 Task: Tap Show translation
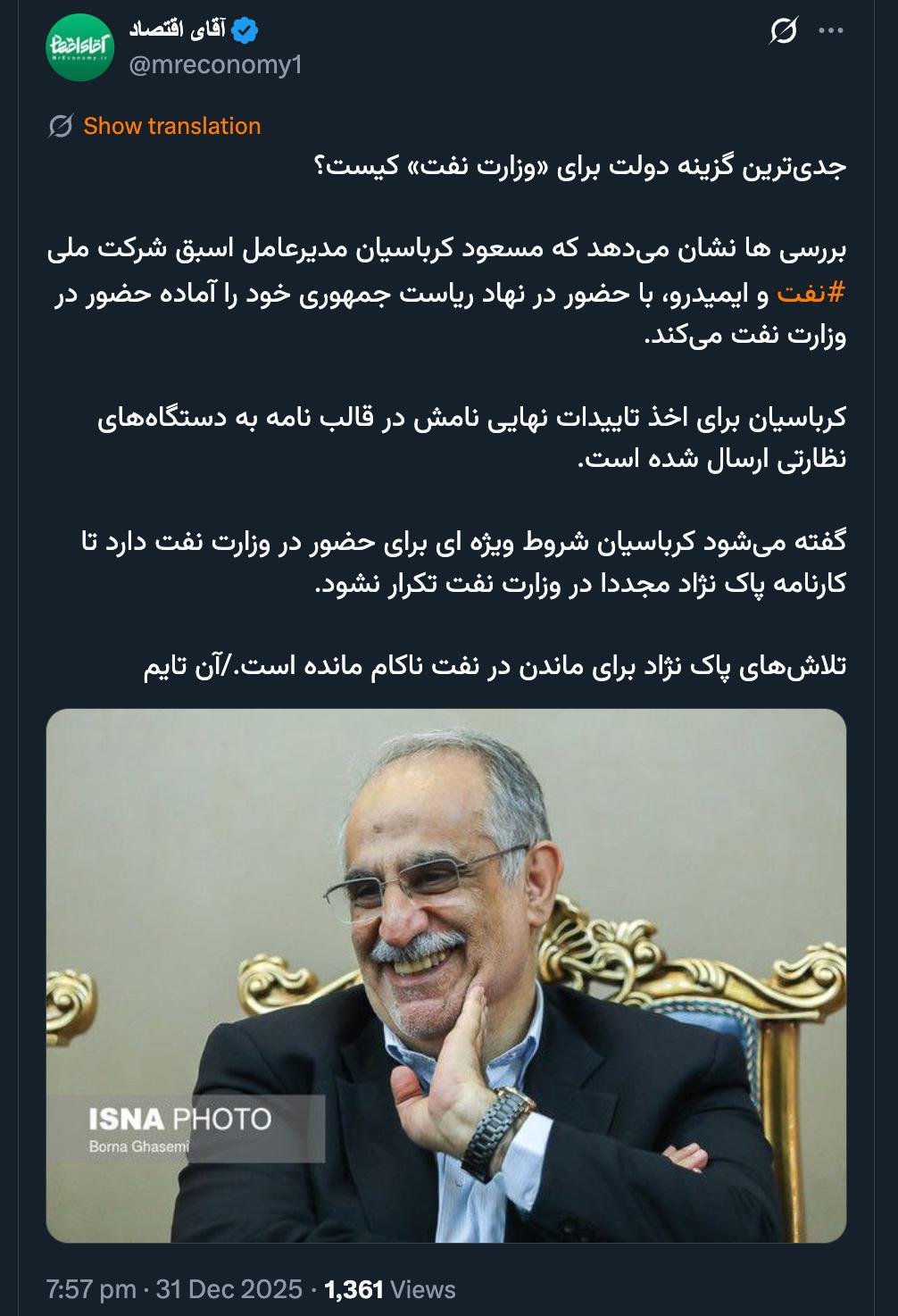(x=171, y=126)
